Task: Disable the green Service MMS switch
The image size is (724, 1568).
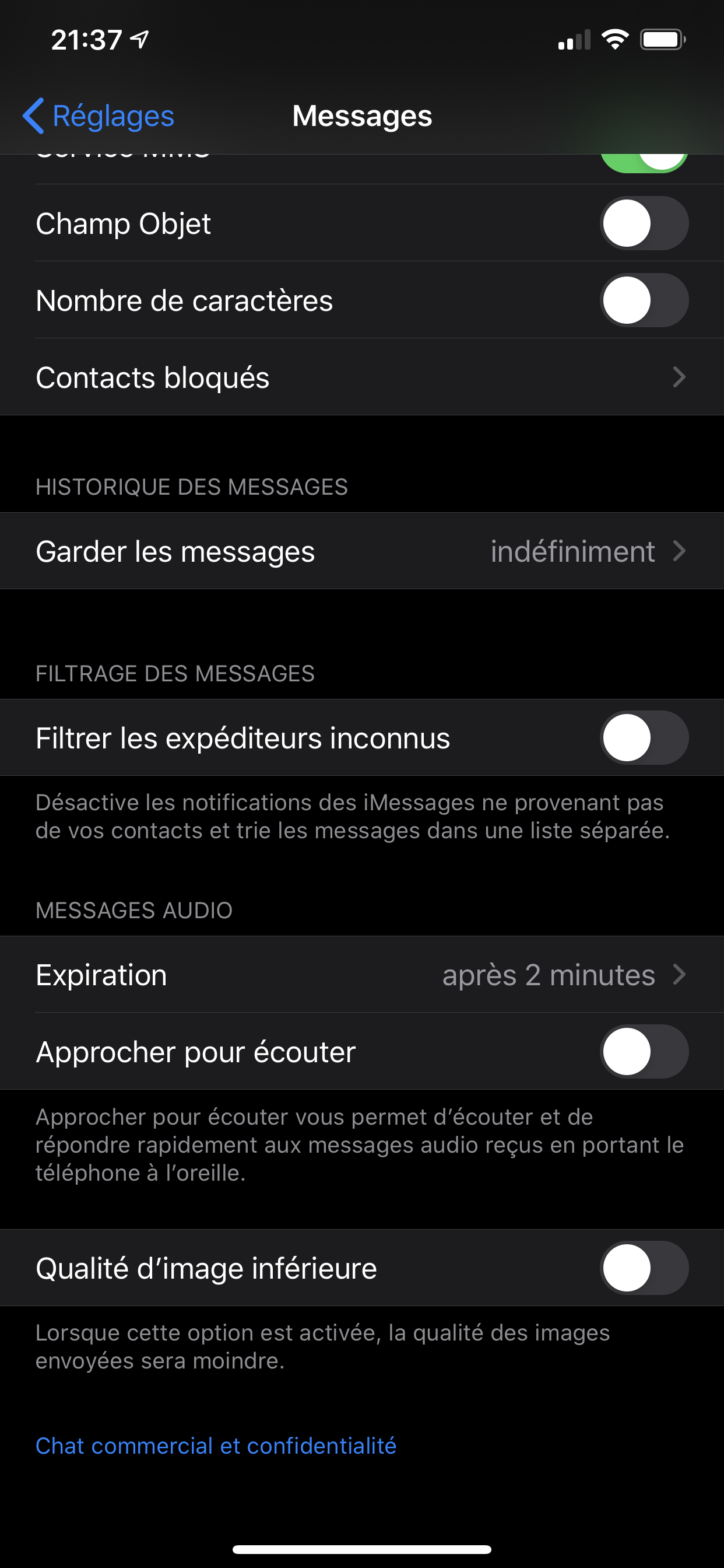Action: point(644,159)
